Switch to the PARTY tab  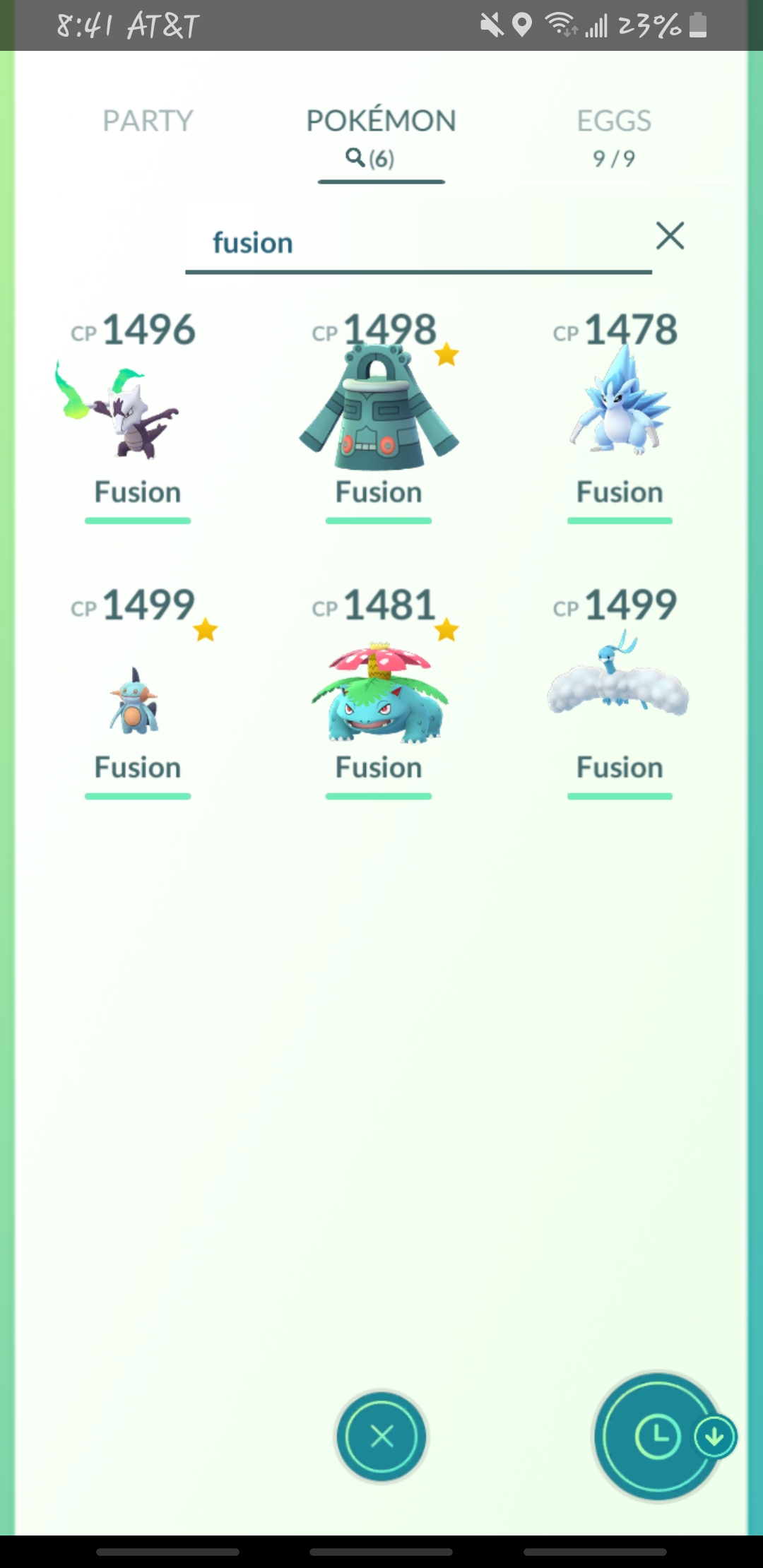click(x=146, y=120)
